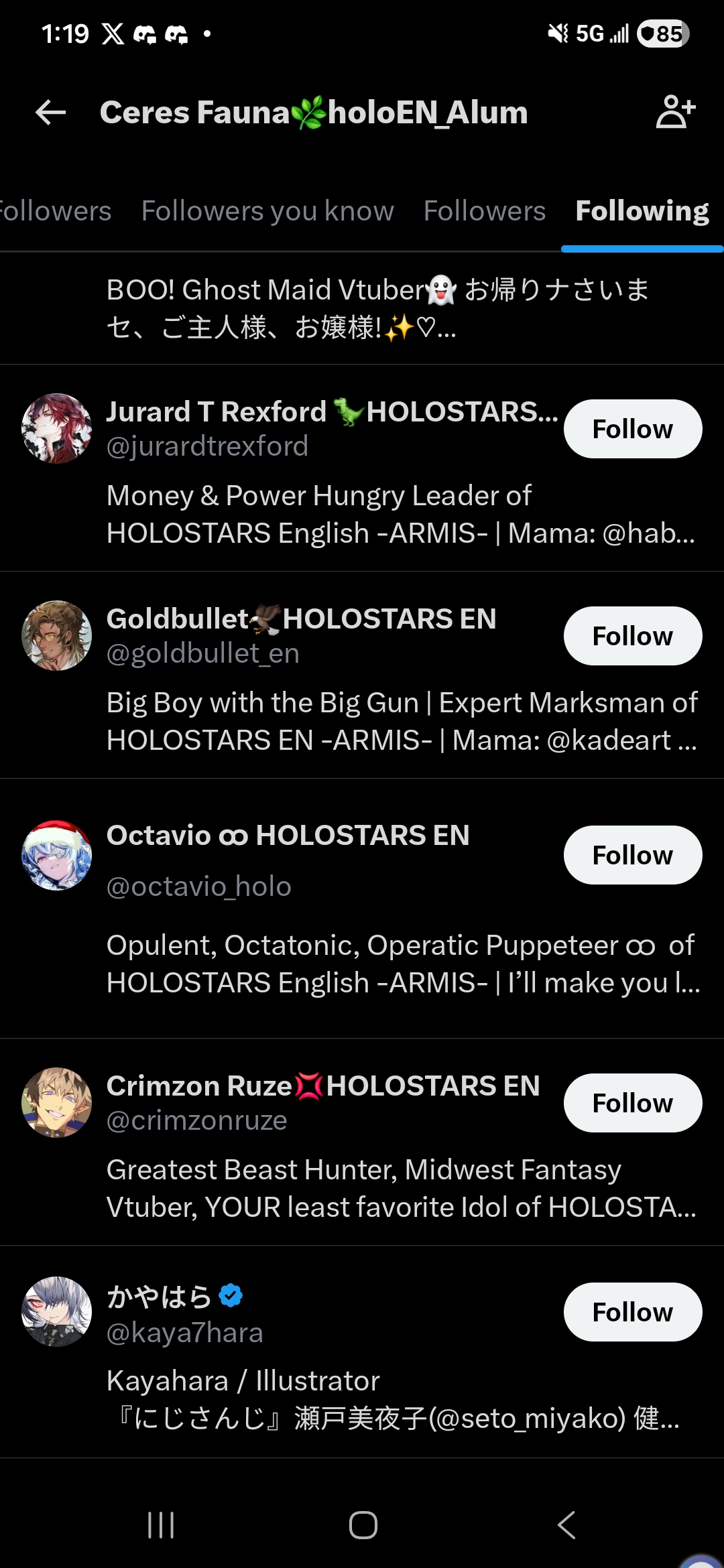Follow Octavio HOLOSTARS EN

point(633,855)
